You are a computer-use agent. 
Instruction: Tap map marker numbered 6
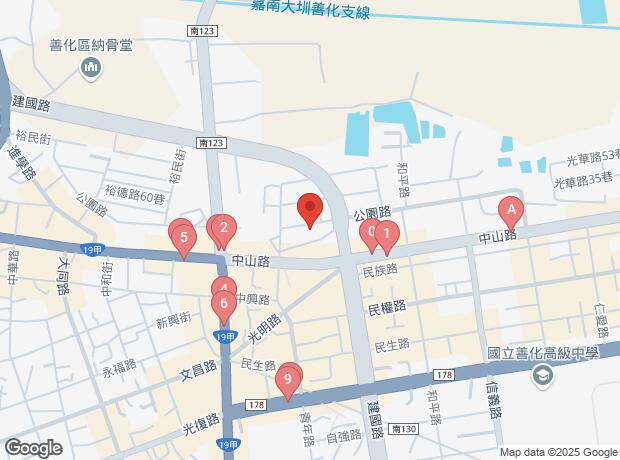[225, 303]
